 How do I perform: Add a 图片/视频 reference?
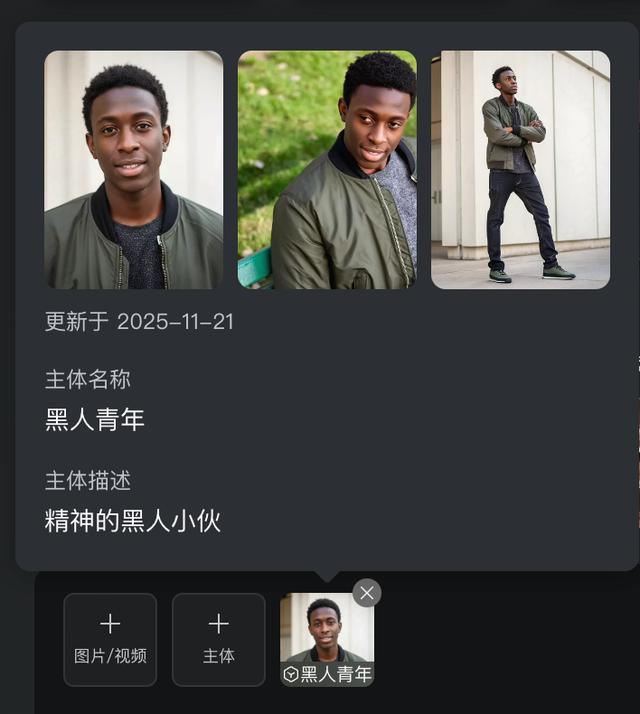tap(110, 639)
